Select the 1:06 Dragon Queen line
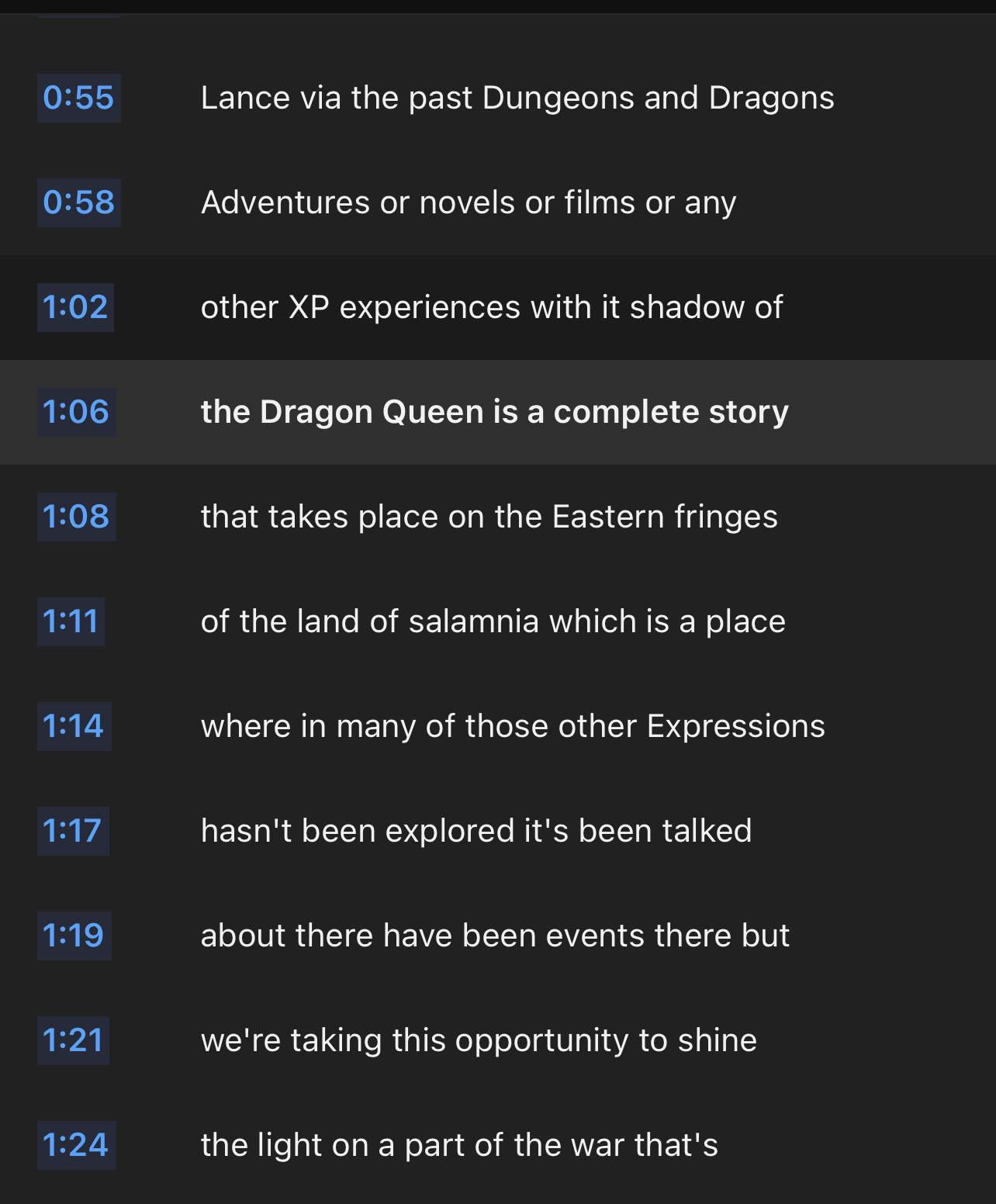996x1204 pixels. (76, 412)
